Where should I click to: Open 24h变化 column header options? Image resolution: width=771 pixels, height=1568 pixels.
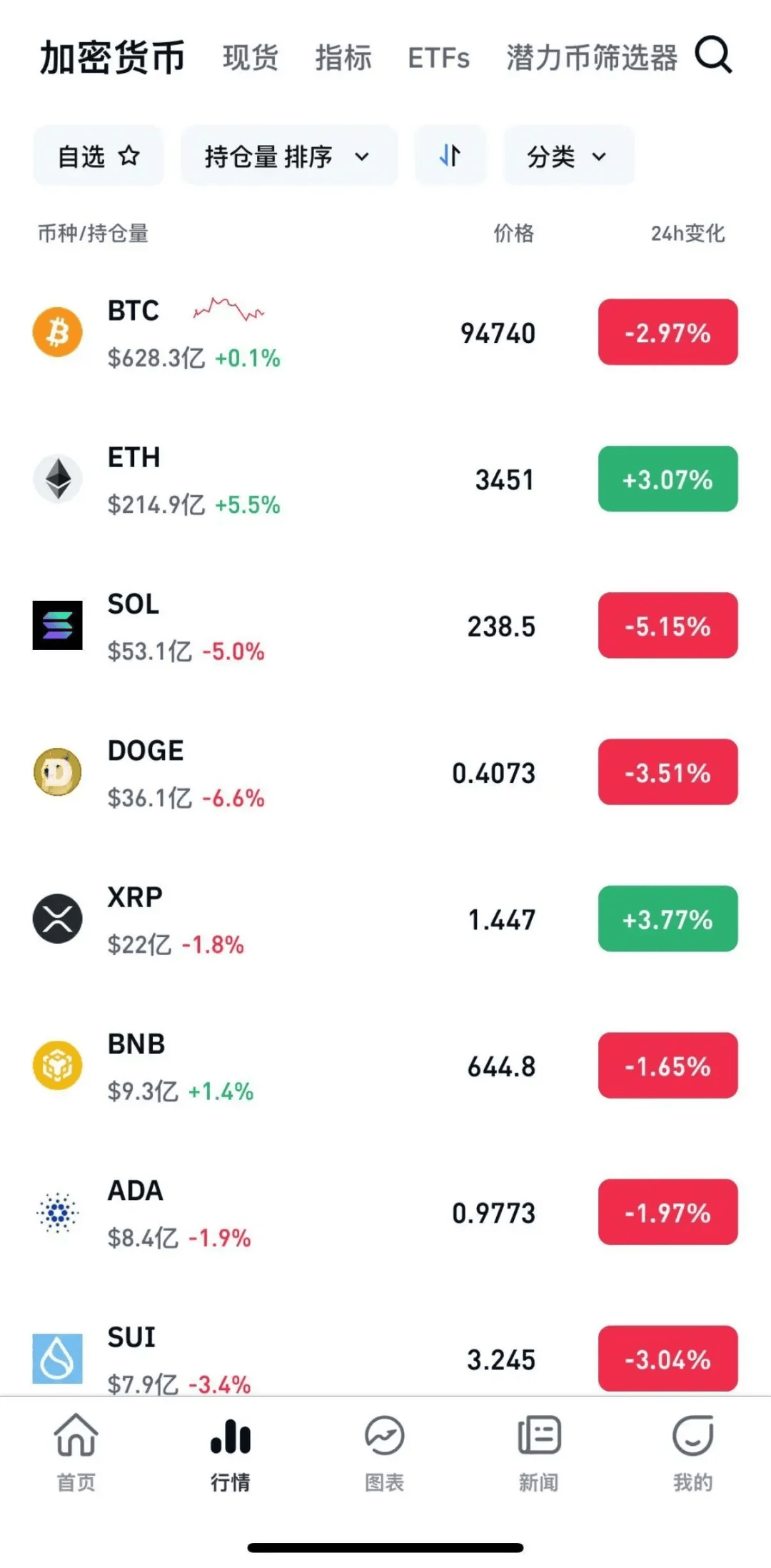[x=687, y=234]
